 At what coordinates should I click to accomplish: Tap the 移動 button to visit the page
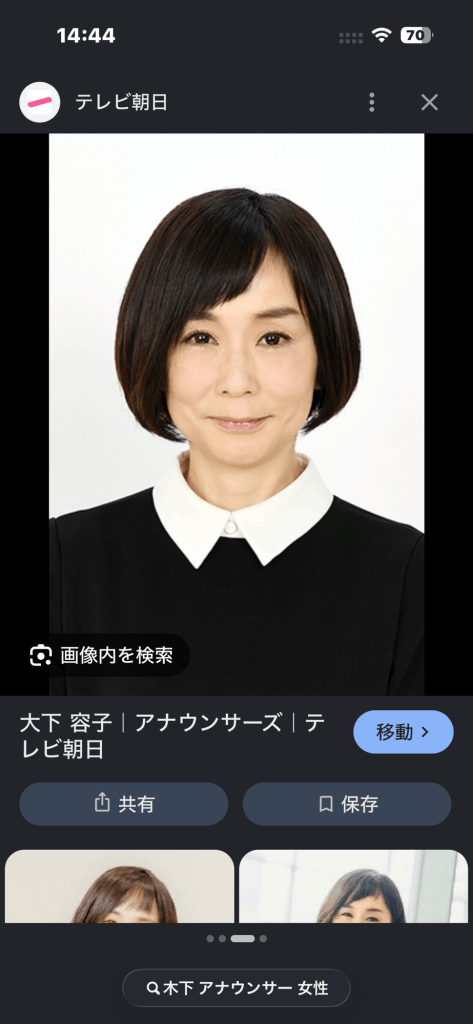pyautogui.click(x=403, y=732)
